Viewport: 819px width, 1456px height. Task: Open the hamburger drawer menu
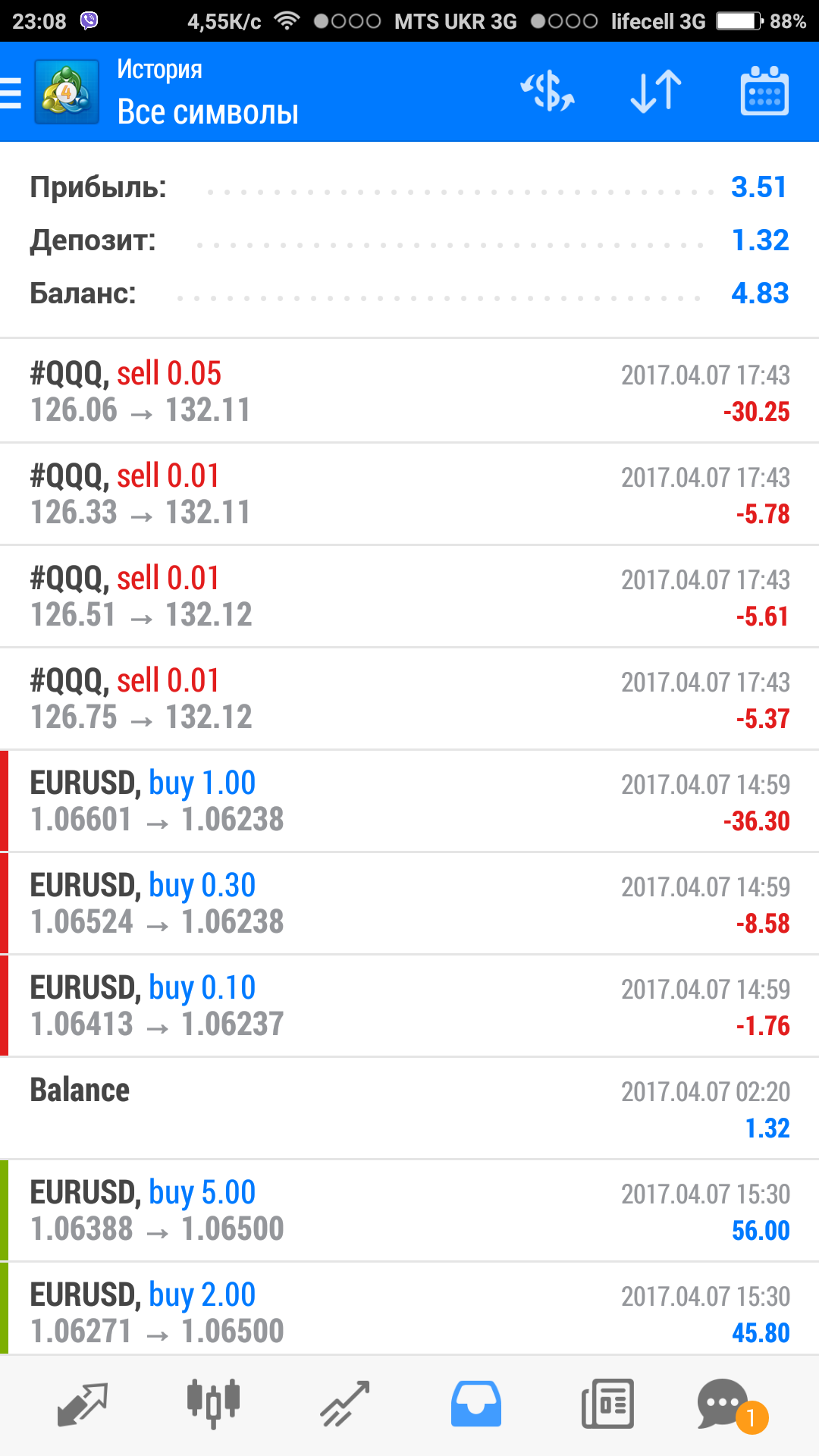click(x=11, y=93)
